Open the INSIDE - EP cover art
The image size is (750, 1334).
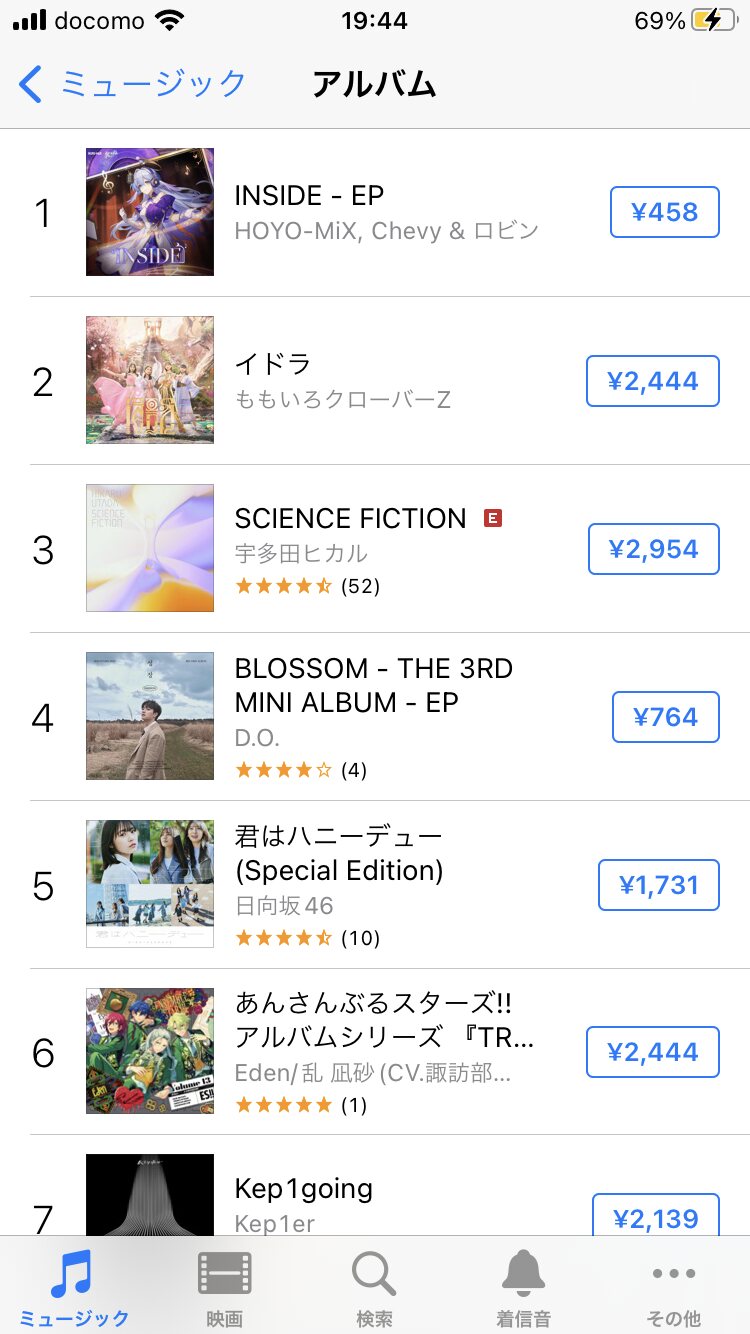click(x=150, y=212)
